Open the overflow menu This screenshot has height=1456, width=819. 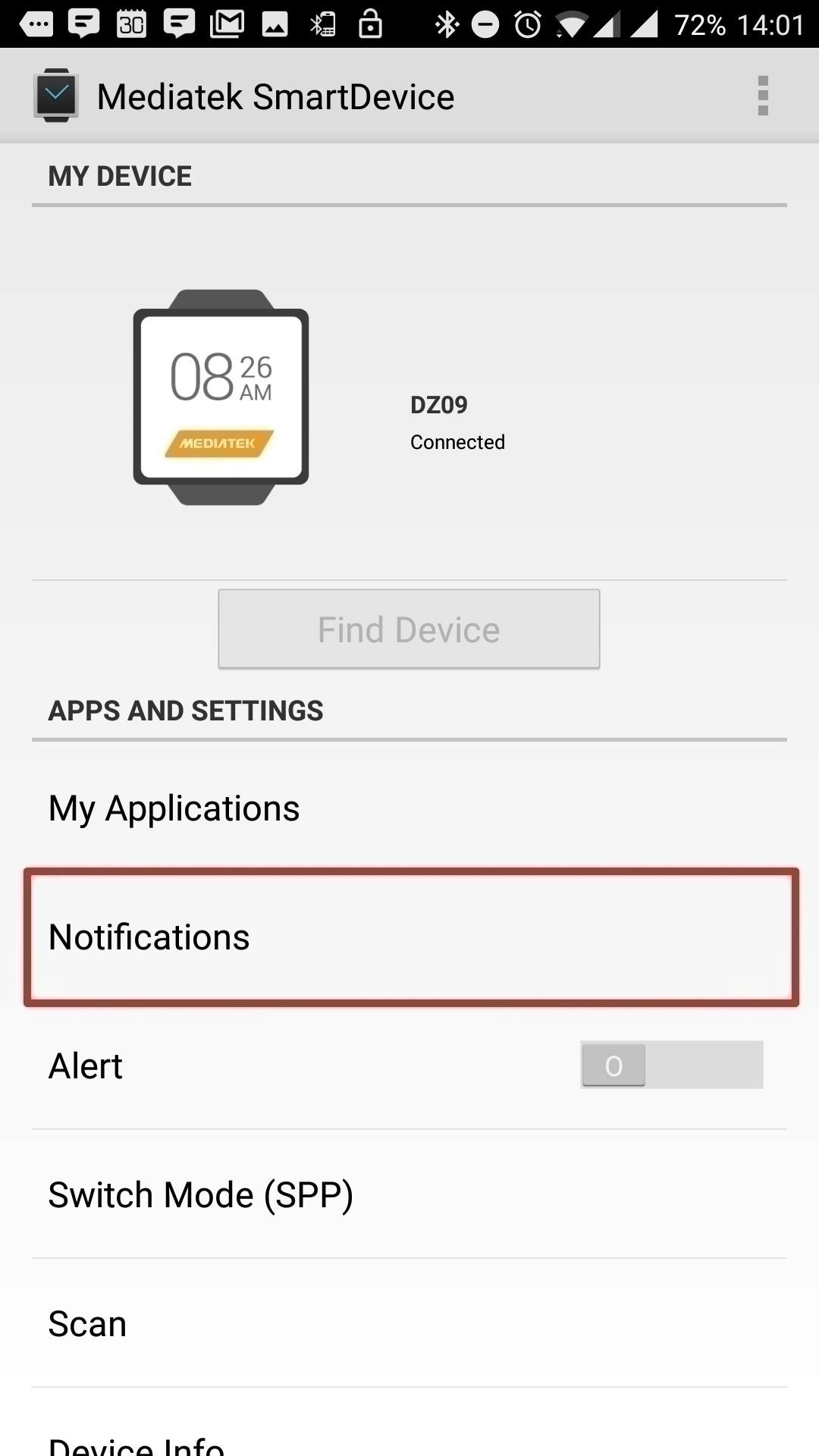(763, 96)
